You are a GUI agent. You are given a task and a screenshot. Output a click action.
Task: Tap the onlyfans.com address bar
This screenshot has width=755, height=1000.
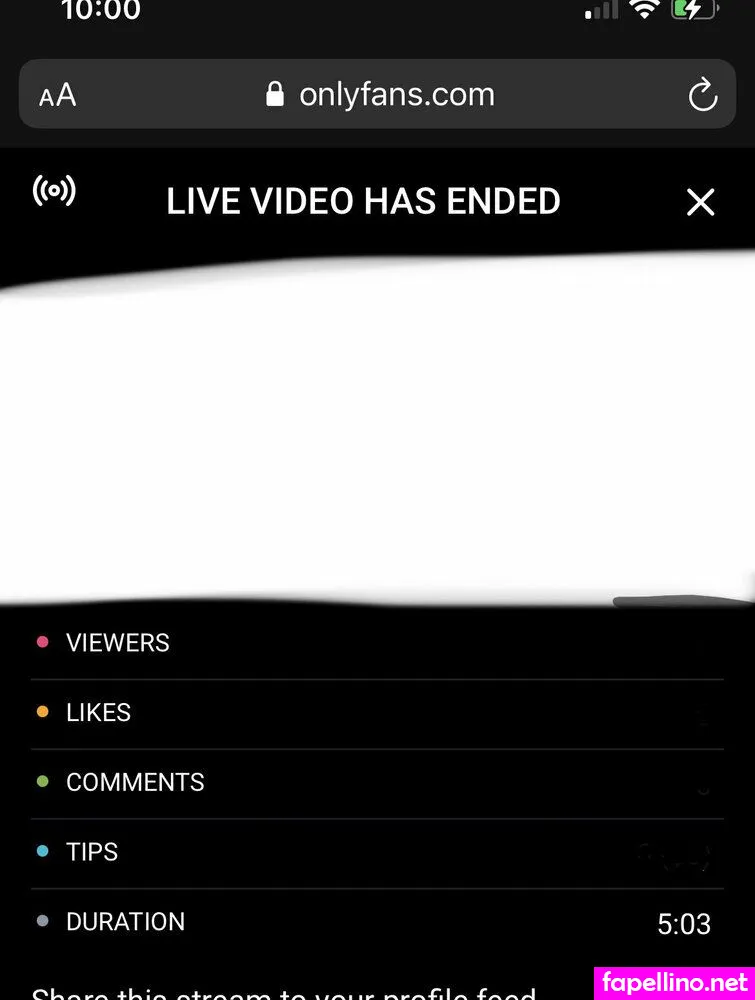click(x=380, y=95)
